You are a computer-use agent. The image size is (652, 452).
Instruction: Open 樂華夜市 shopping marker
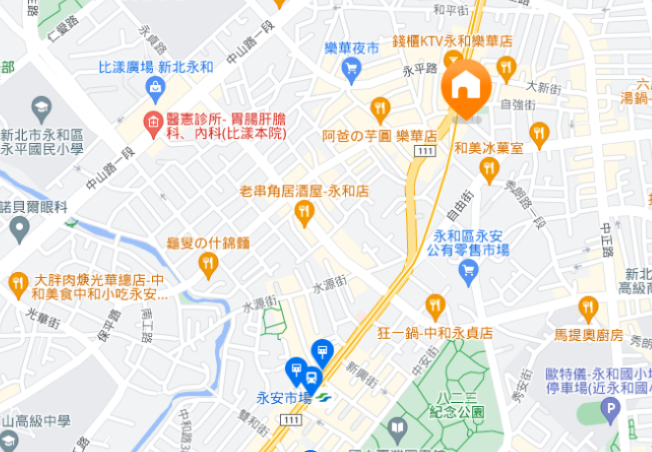pyautogui.click(x=351, y=68)
